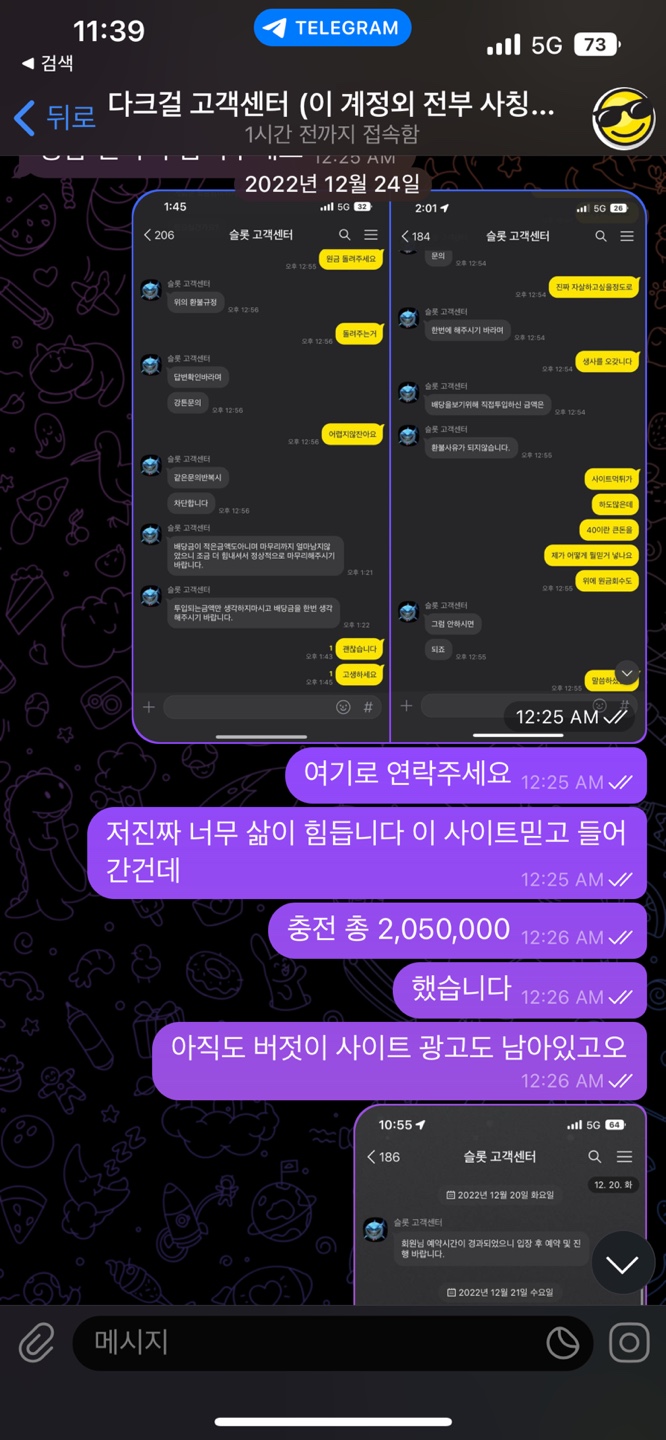Open the 다크걸 고객센터 chat info

point(330,117)
